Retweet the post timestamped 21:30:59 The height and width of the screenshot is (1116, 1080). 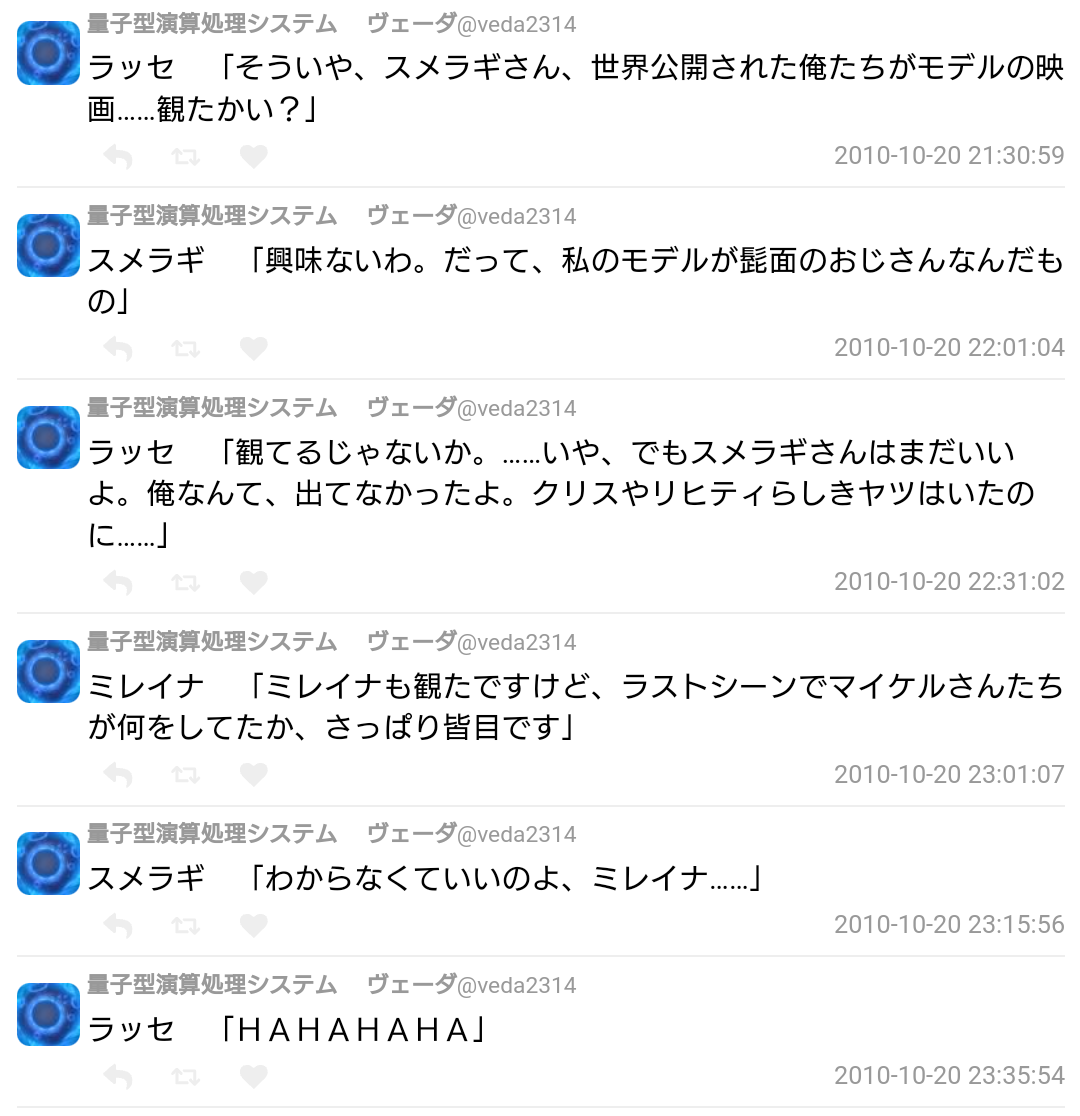click(185, 157)
